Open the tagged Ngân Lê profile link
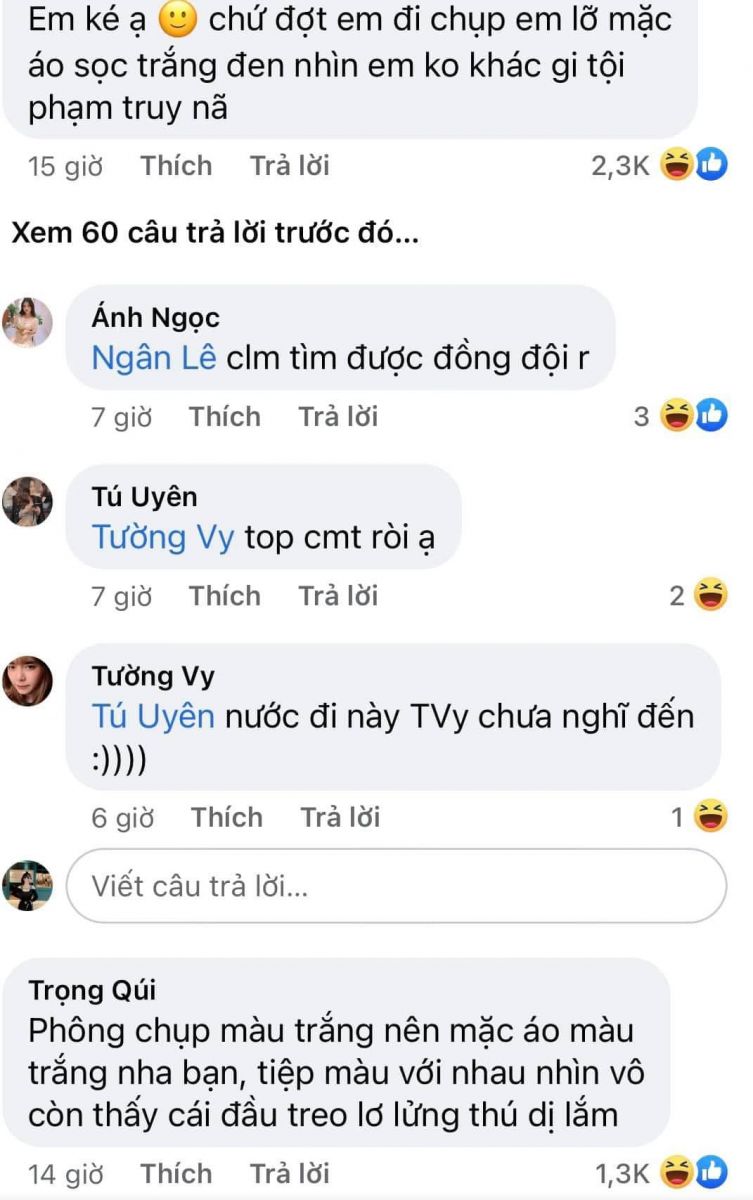The width and height of the screenshot is (753, 1200). [153, 358]
